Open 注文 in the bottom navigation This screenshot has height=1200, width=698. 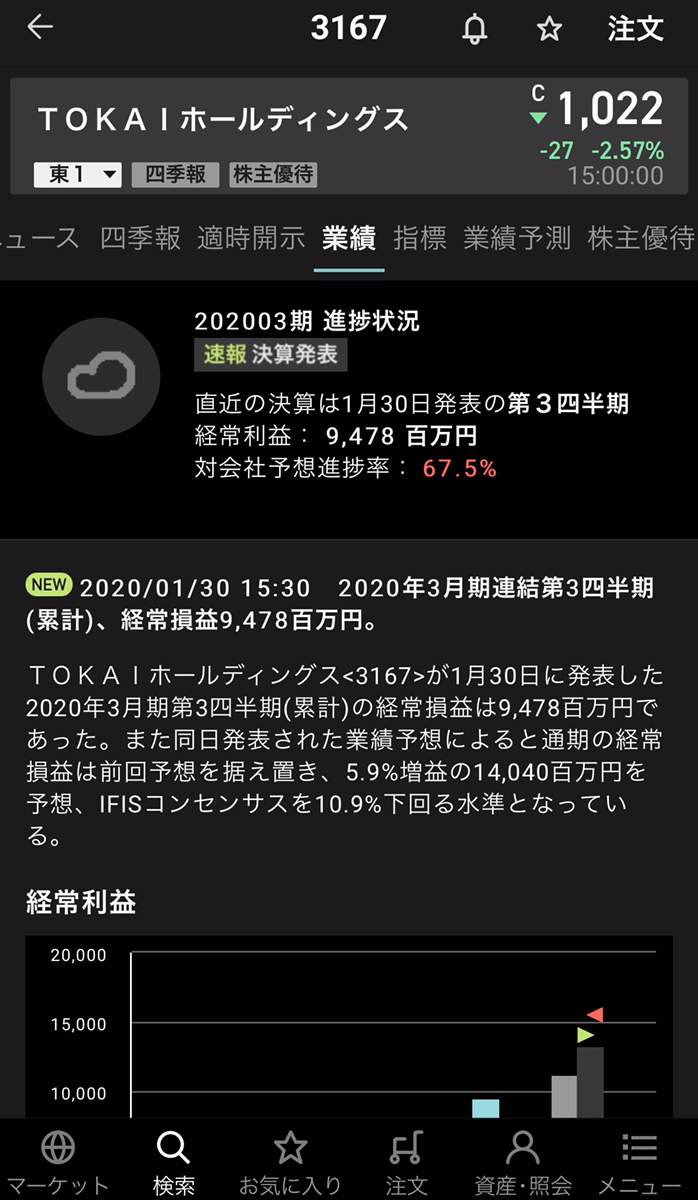[406, 1162]
